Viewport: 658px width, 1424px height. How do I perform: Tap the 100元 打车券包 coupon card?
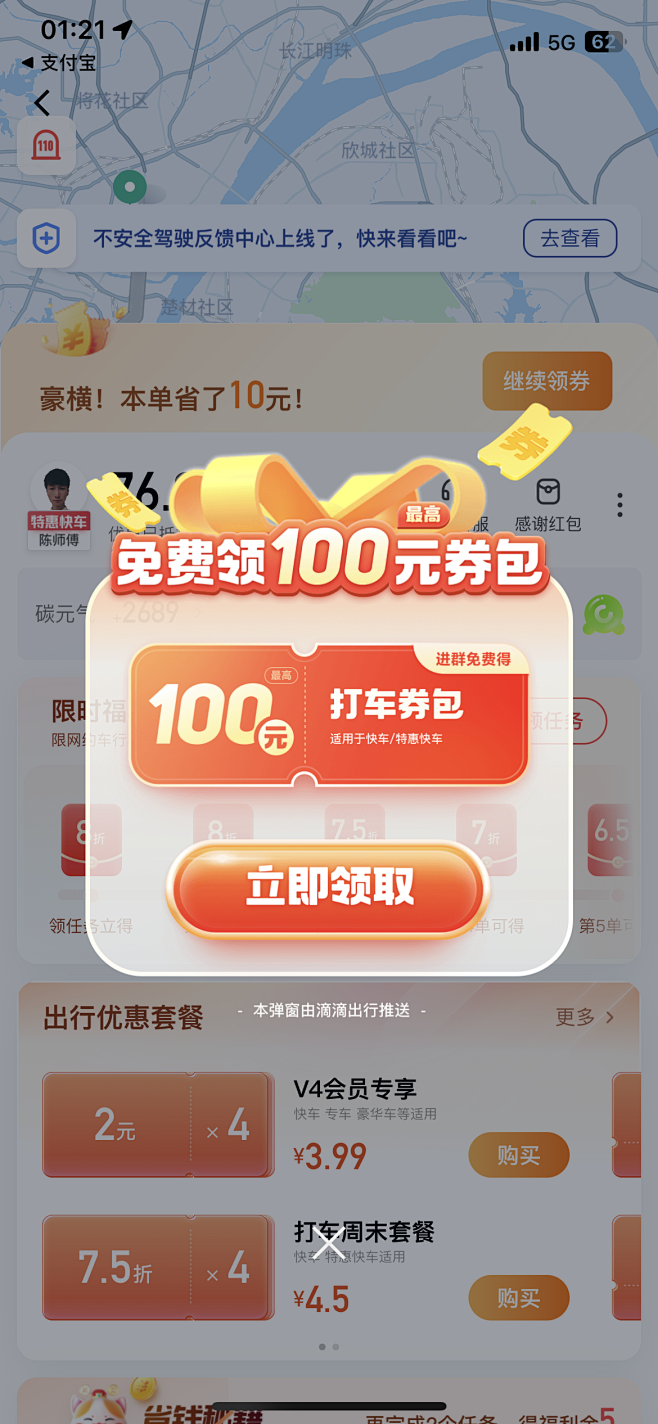click(328, 713)
